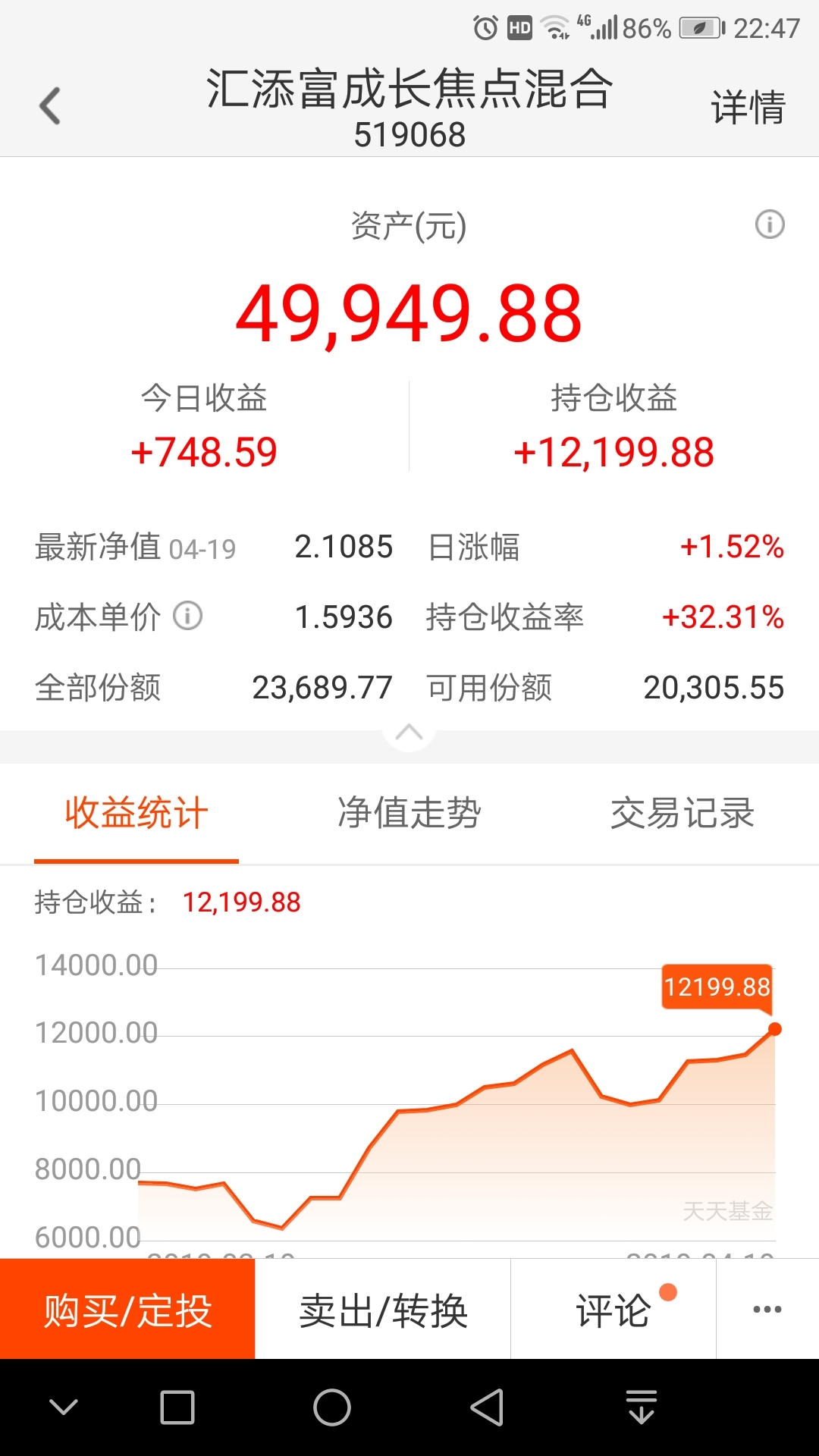Viewport: 819px width, 1456px height.
Task: Go back using the top-left arrow
Action: click(50, 105)
